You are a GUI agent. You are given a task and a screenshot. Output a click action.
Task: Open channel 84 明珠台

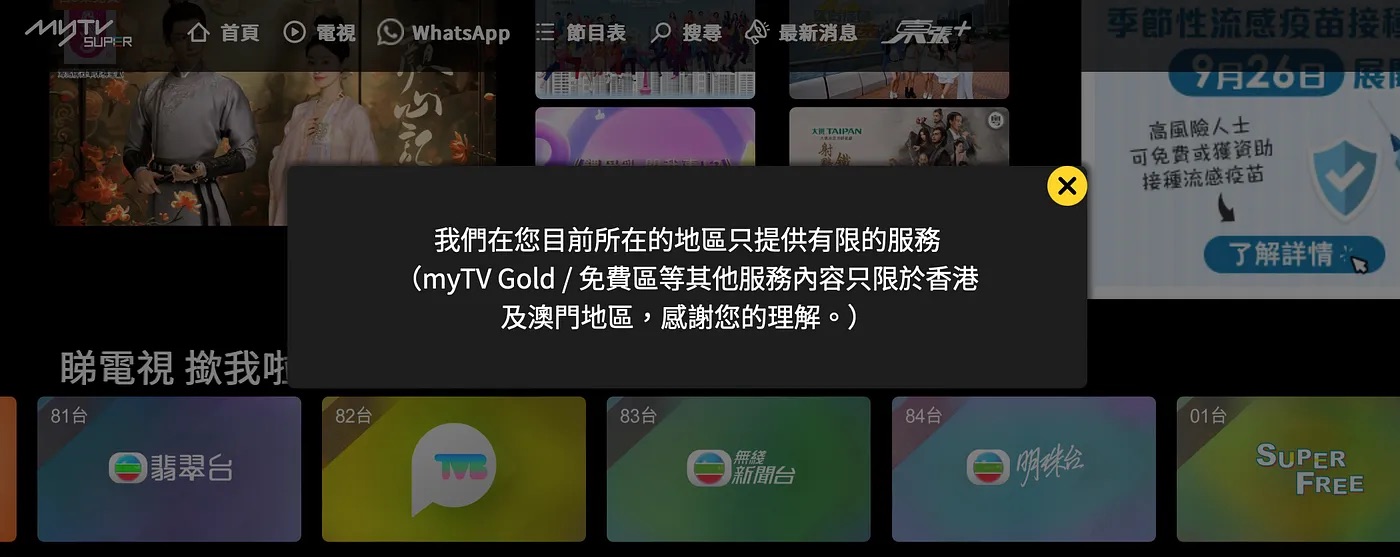tap(1023, 469)
